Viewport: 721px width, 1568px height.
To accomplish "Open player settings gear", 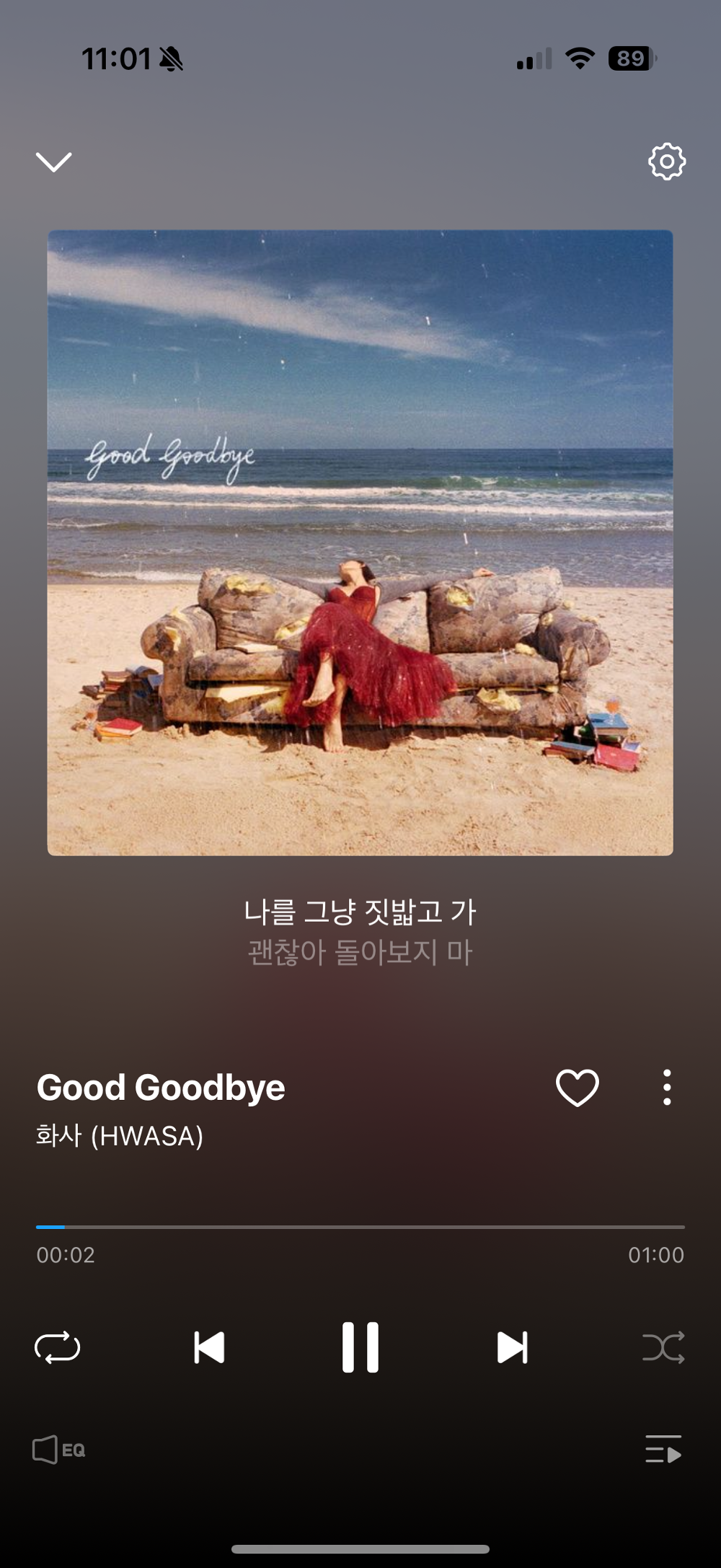I will pyautogui.click(x=666, y=162).
